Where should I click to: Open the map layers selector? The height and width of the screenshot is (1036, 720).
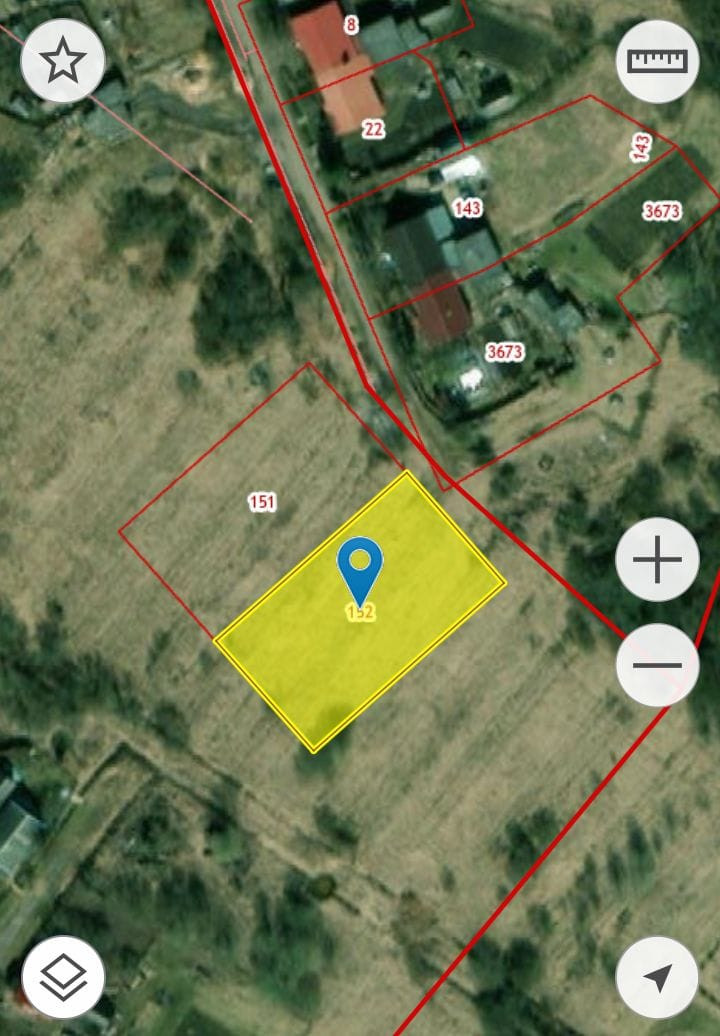[x=62, y=976]
